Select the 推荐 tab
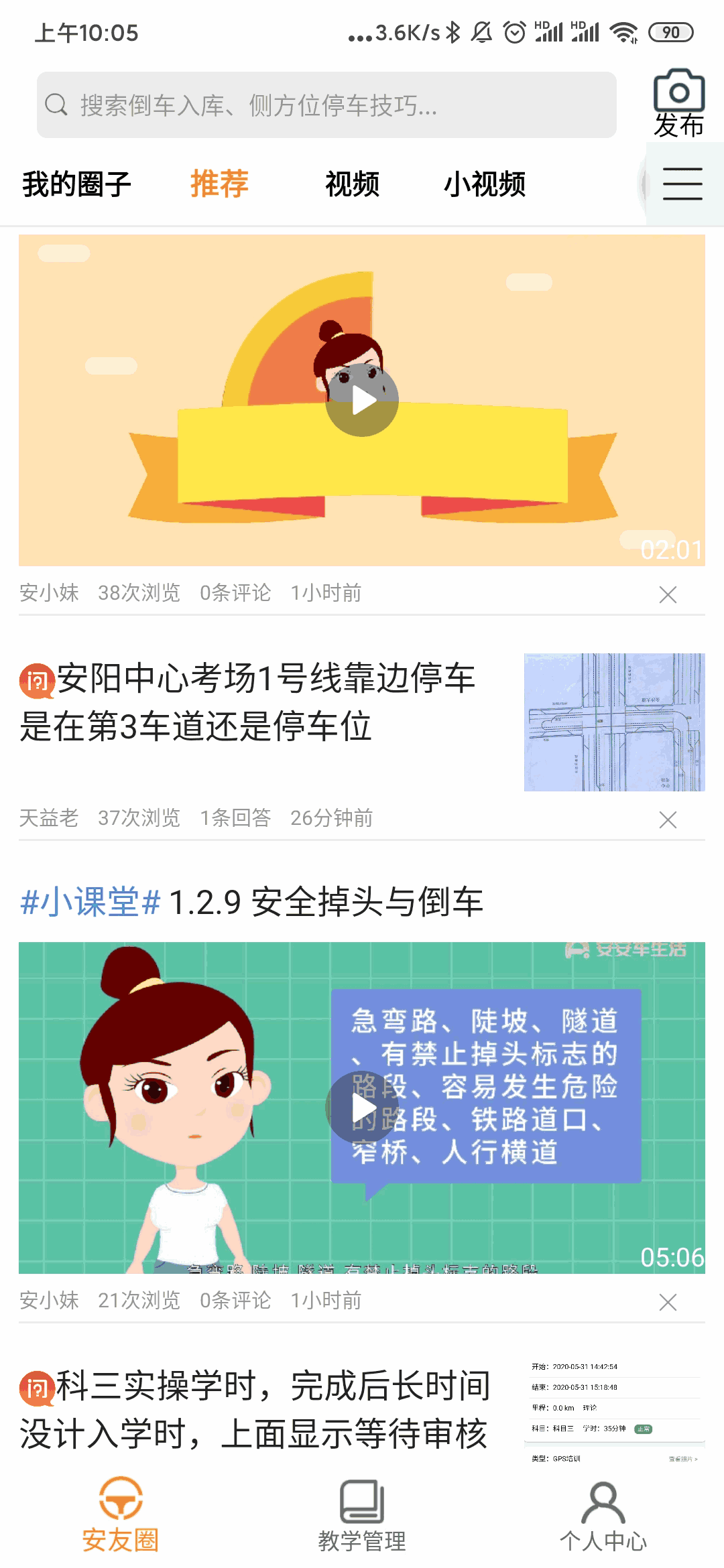Viewport: 724px width, 1568px height. coord(219,184)
